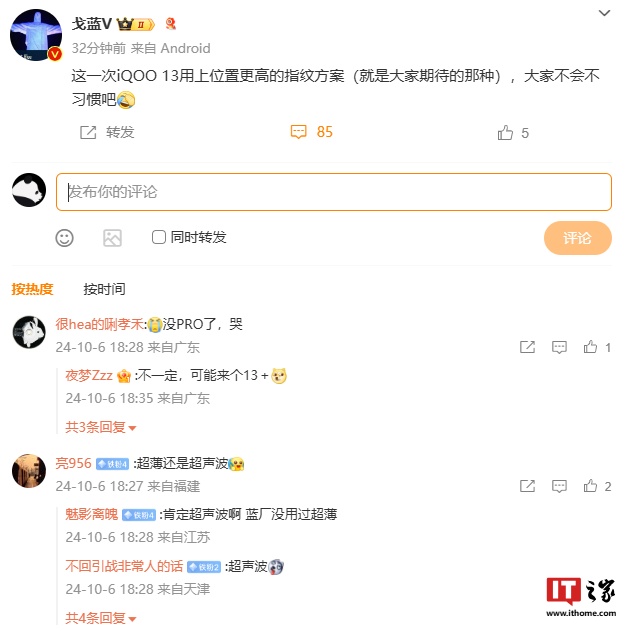Viewport: 627px width, 631px height.
Task: Expand the post options chevron
Action: click(x=604, y=13)
